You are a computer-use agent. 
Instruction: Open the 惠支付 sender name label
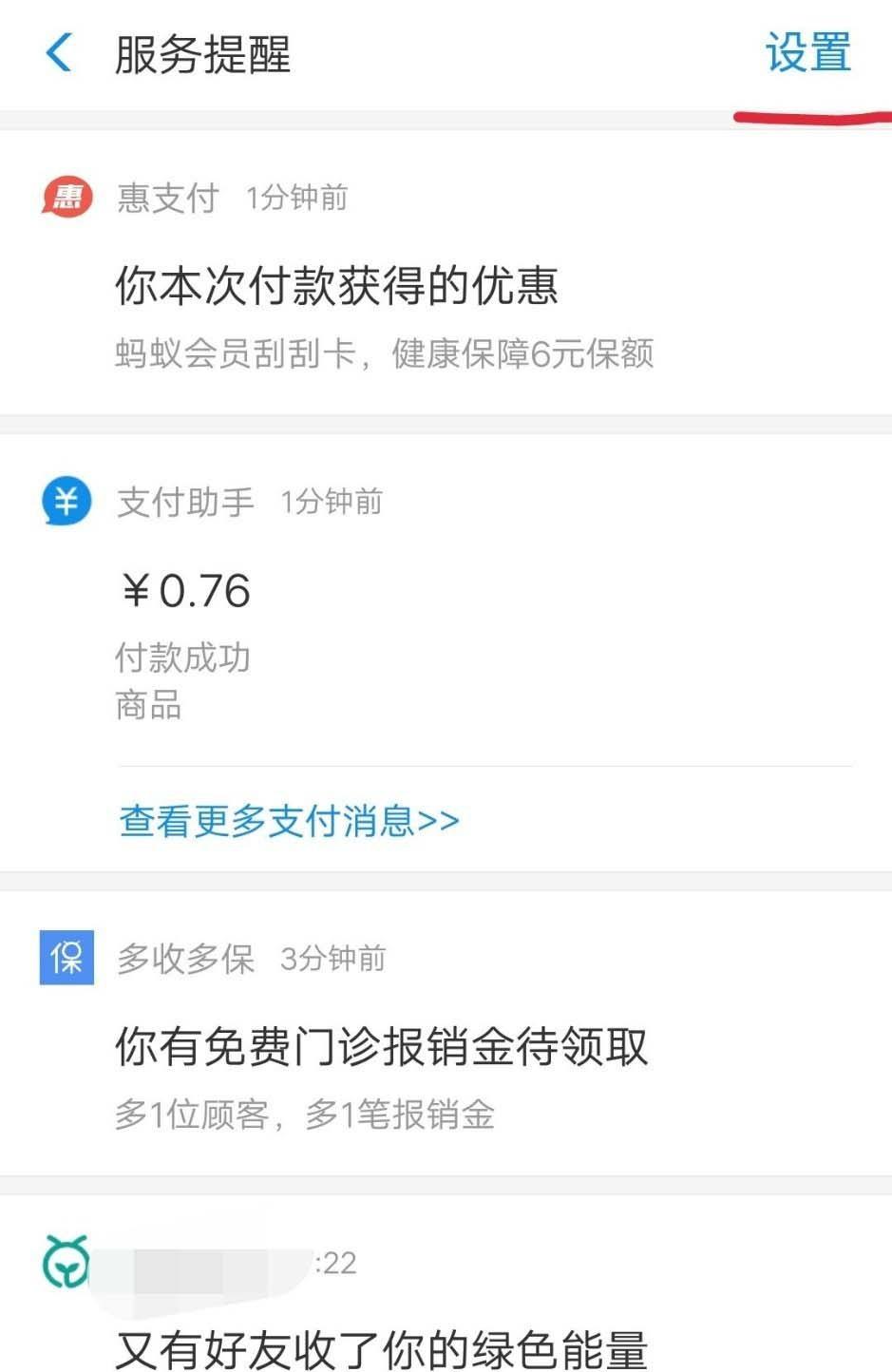click(168, 199)
